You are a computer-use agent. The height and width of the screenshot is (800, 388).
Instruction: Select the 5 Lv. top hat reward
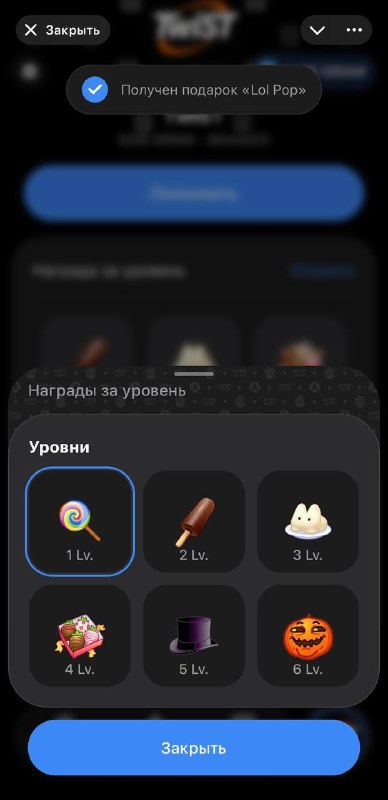(194, 635)
